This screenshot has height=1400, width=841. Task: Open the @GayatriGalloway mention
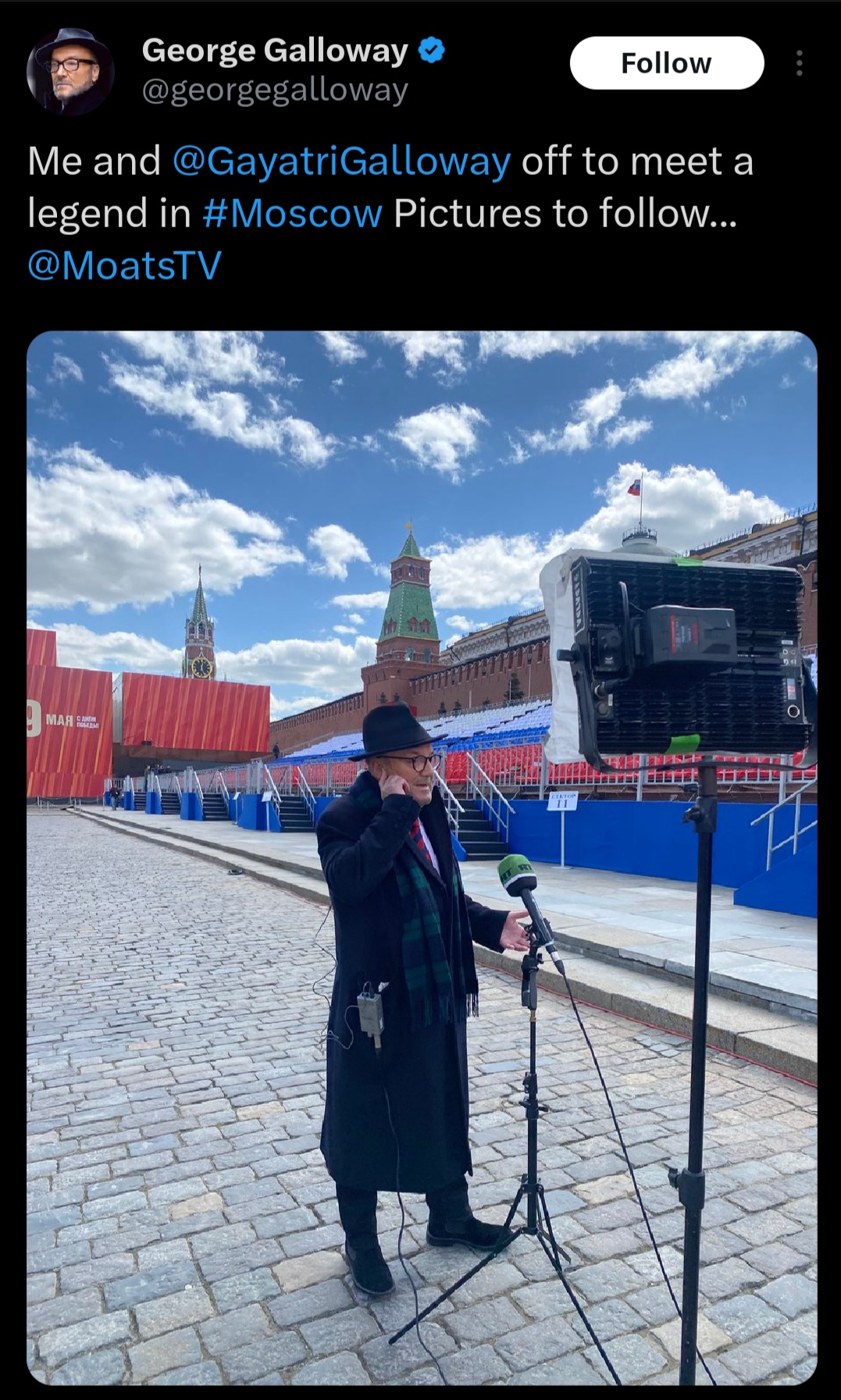(x=341, y=162)
